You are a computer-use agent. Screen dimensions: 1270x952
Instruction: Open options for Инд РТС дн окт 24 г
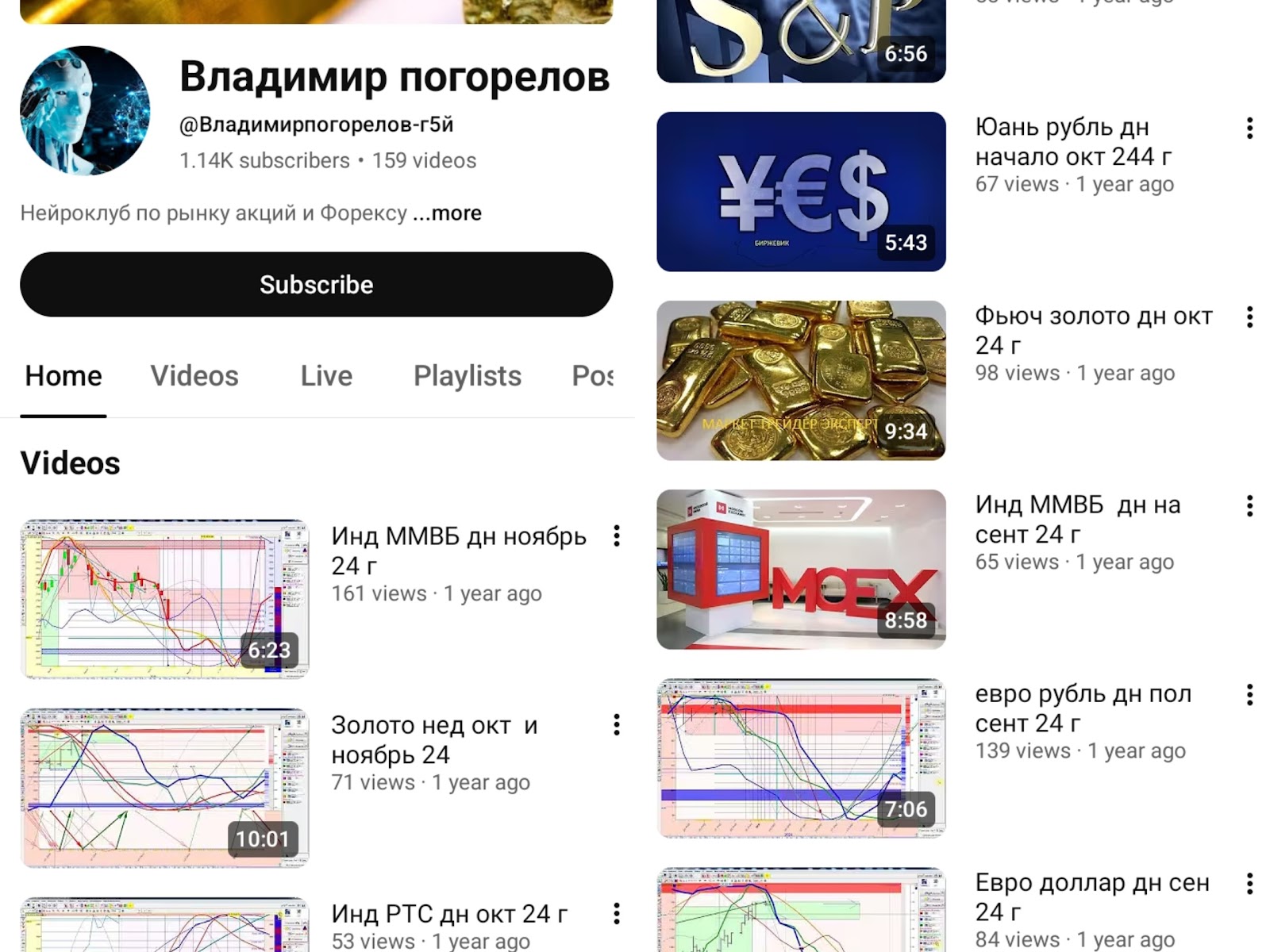617,914
